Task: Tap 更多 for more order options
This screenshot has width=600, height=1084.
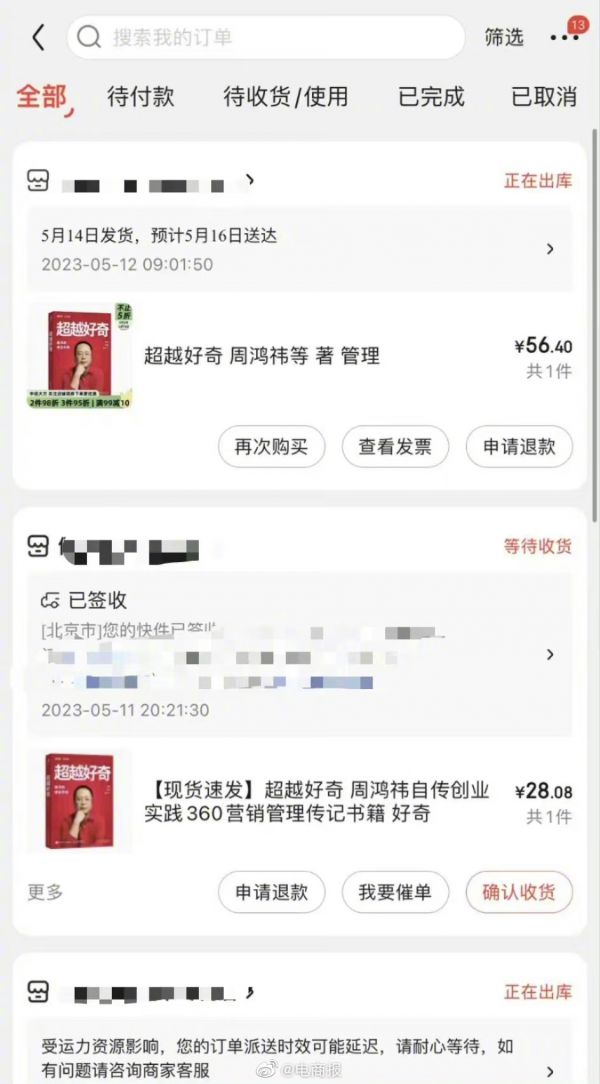Action: [45, 892]
